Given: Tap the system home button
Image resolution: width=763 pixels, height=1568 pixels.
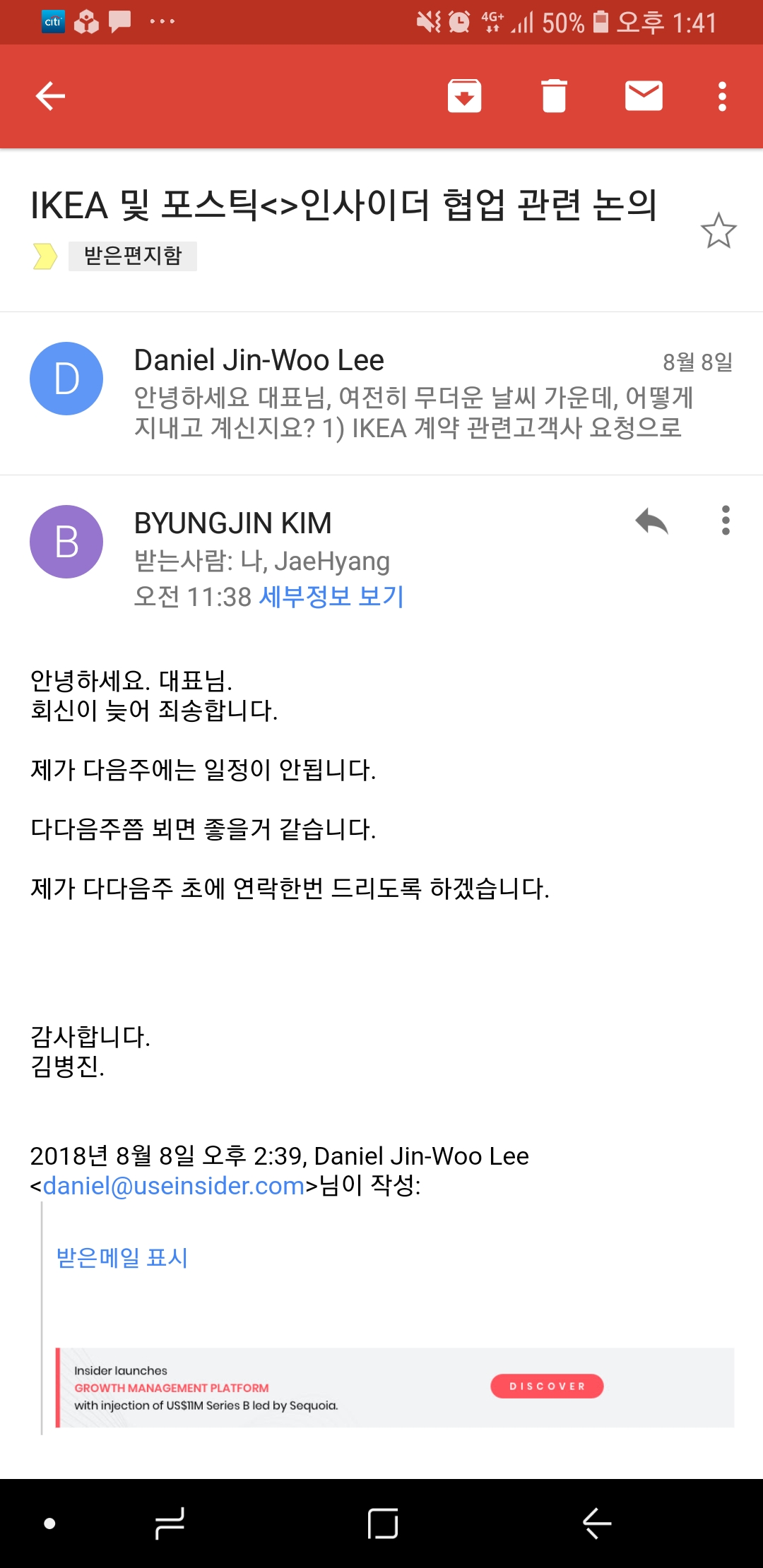Looking at the screenshot, I should [383, 1523].
